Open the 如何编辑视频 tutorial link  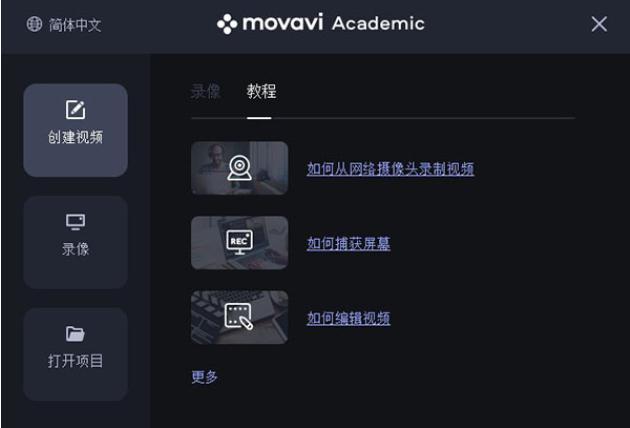click(348, 319)
